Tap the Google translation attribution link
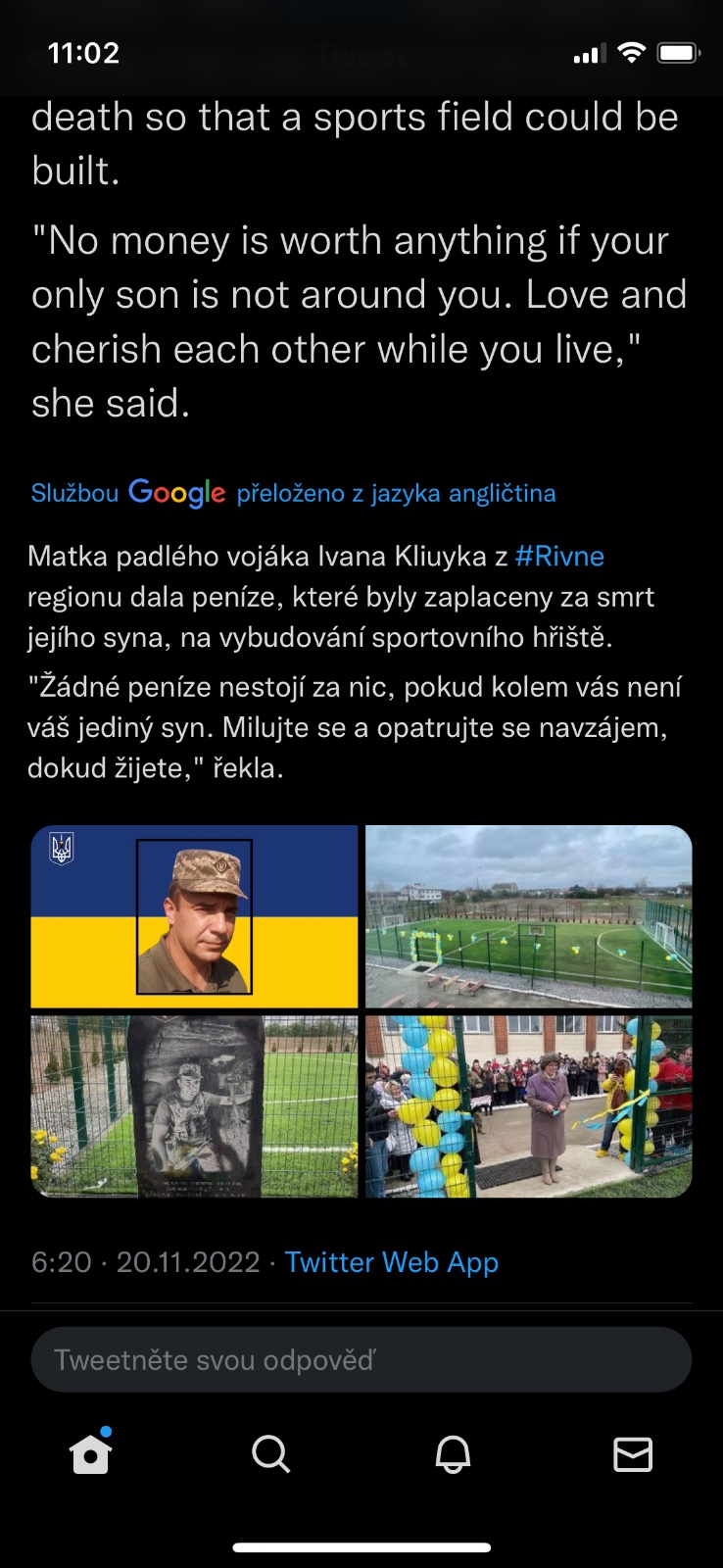 (x=293, y=493)
